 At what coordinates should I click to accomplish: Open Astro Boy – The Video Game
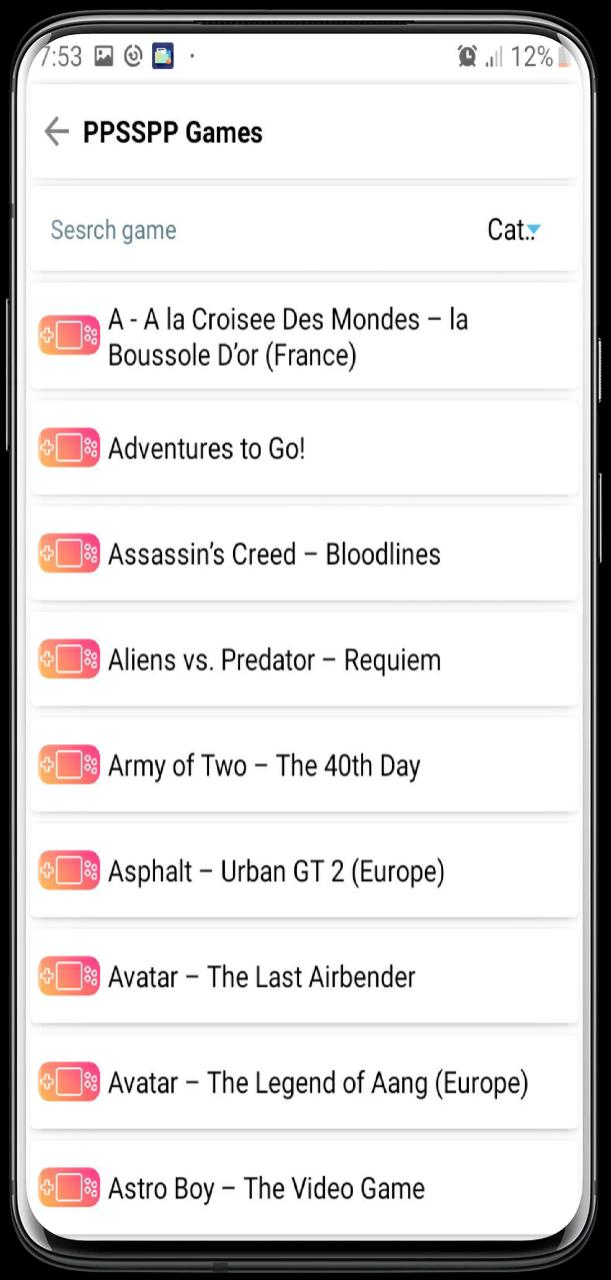(x=304, y=1189)
